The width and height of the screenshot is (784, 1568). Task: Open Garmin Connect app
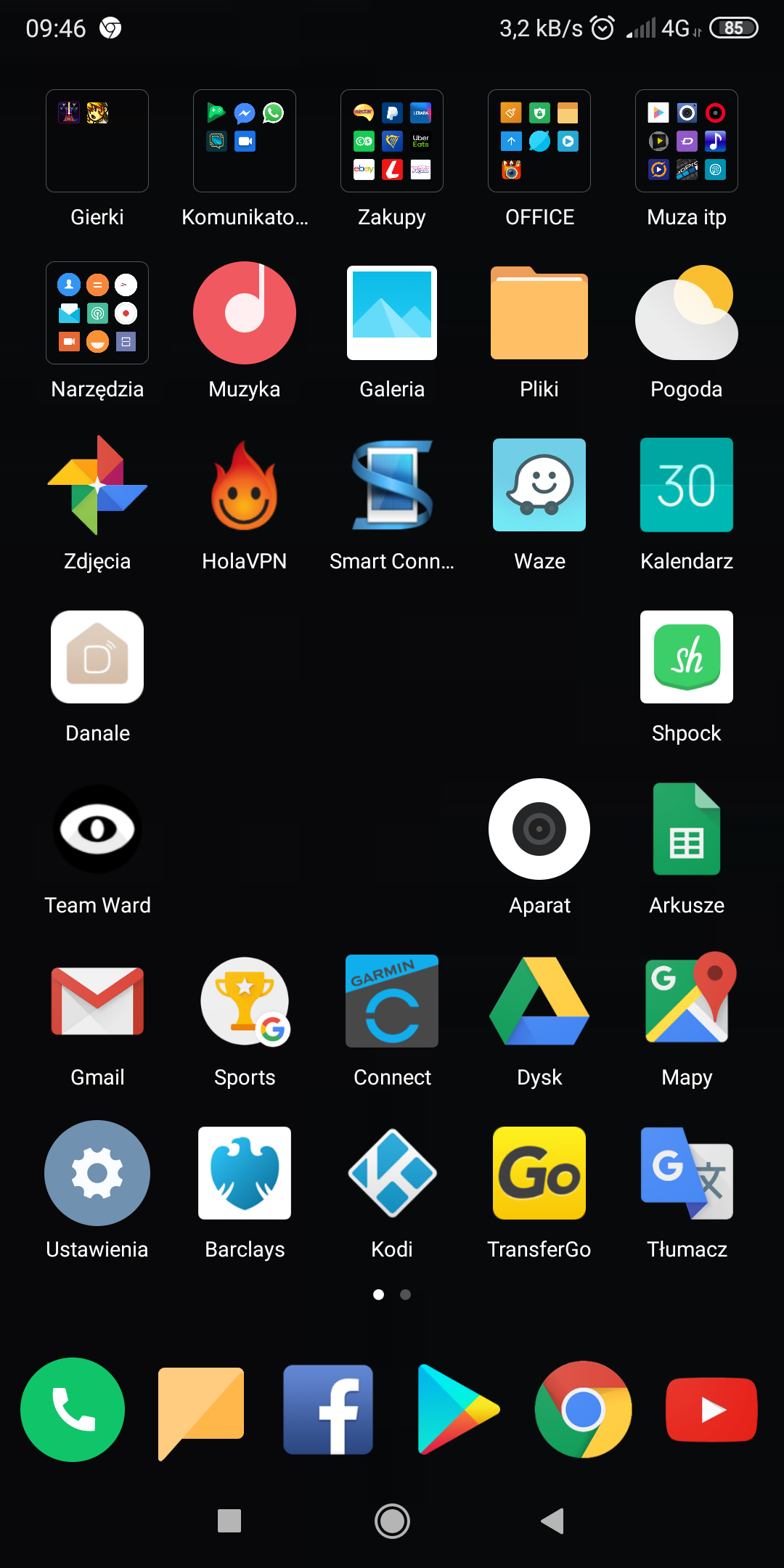tap(392, 1001)
